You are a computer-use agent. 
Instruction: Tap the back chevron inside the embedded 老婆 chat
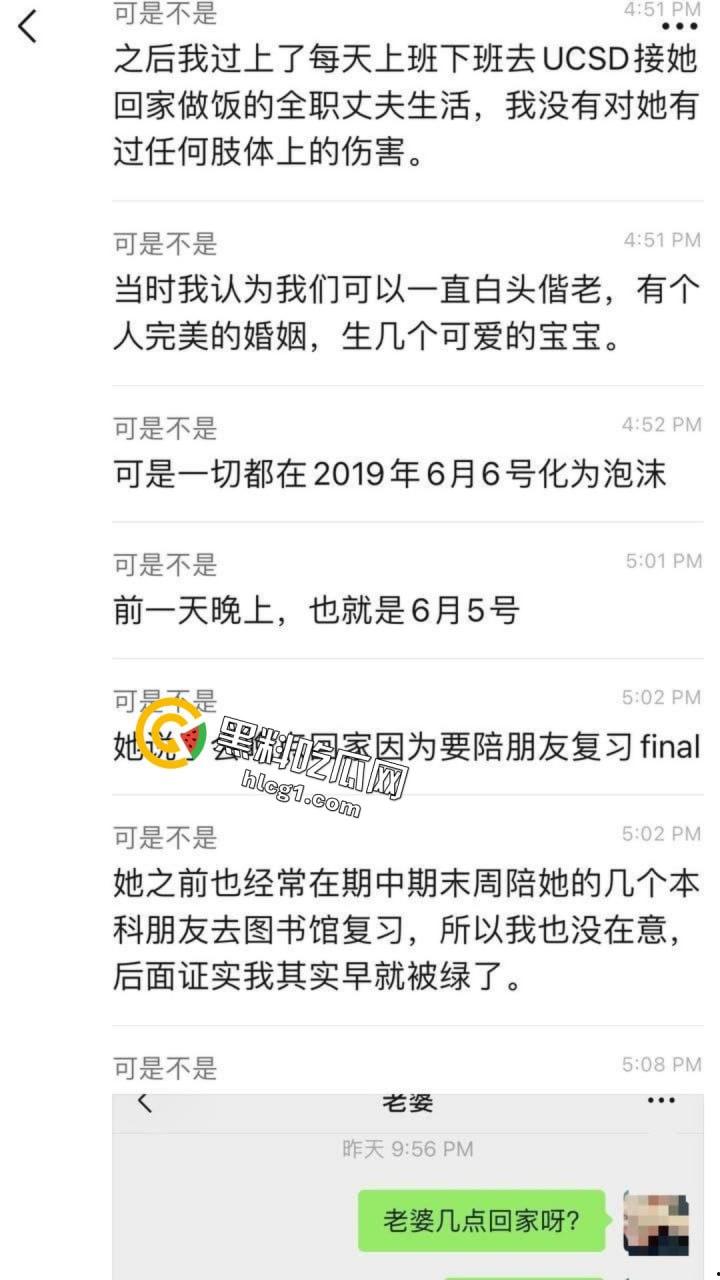(x=143, y=1101)
